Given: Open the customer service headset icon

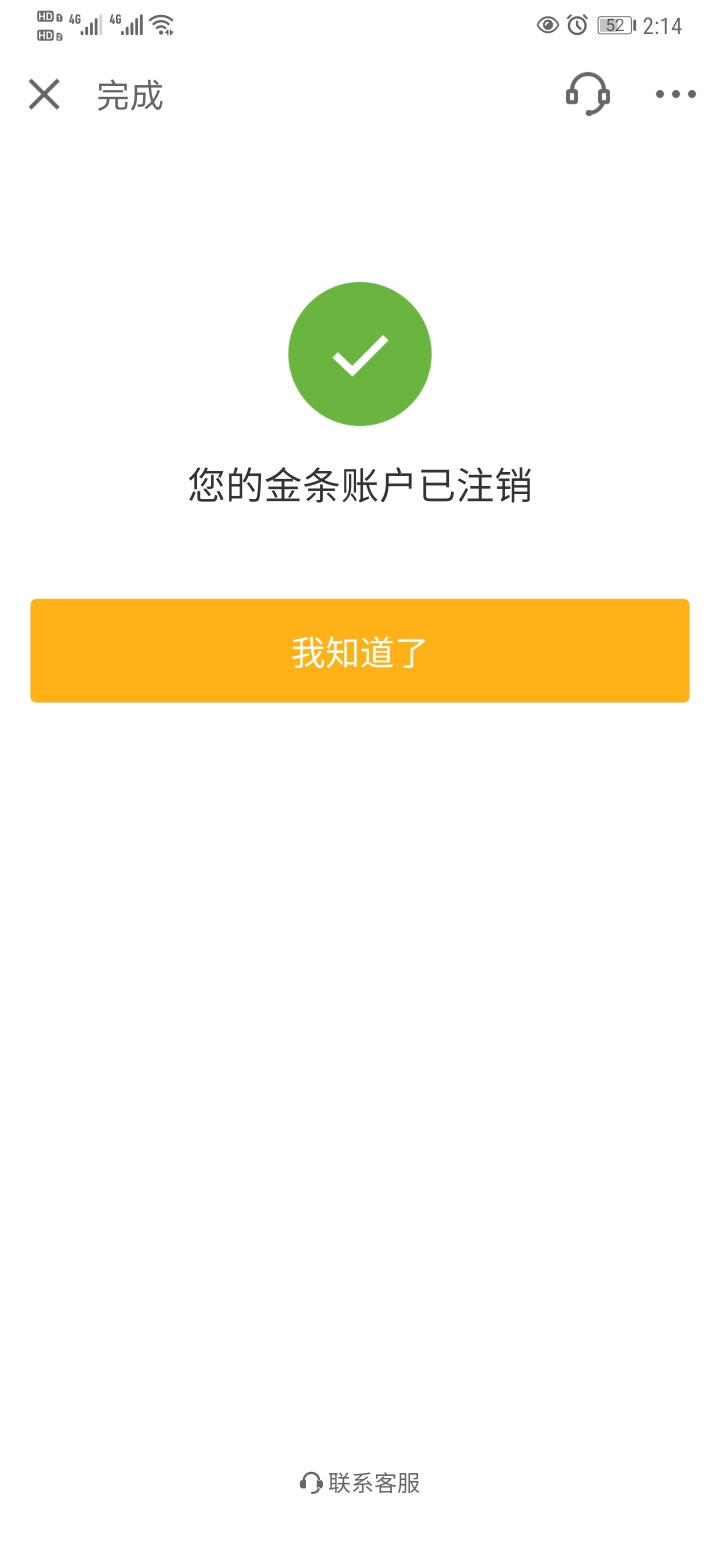Looking at the screenshot, I should point(588,94).
